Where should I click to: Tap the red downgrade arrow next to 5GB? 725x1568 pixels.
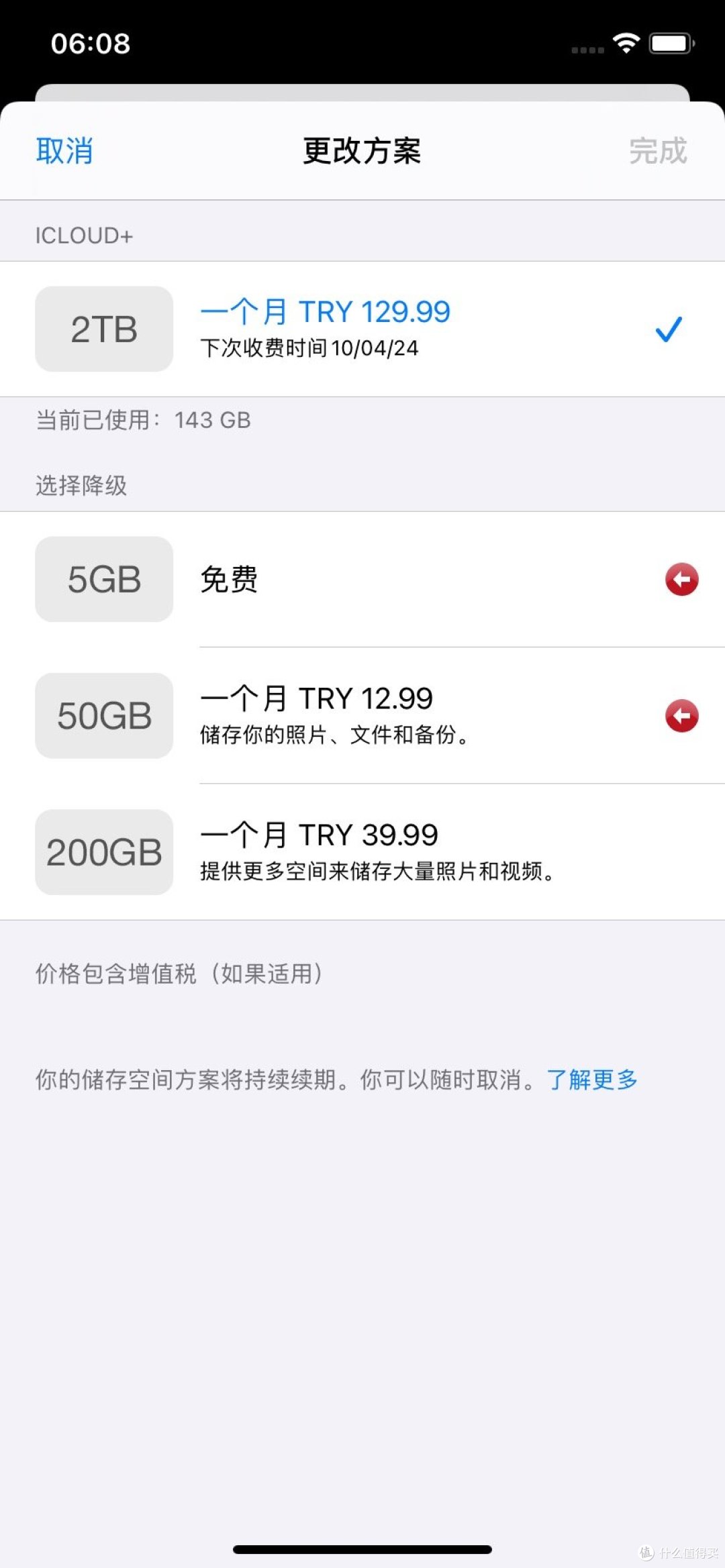[x=681, y=580]
